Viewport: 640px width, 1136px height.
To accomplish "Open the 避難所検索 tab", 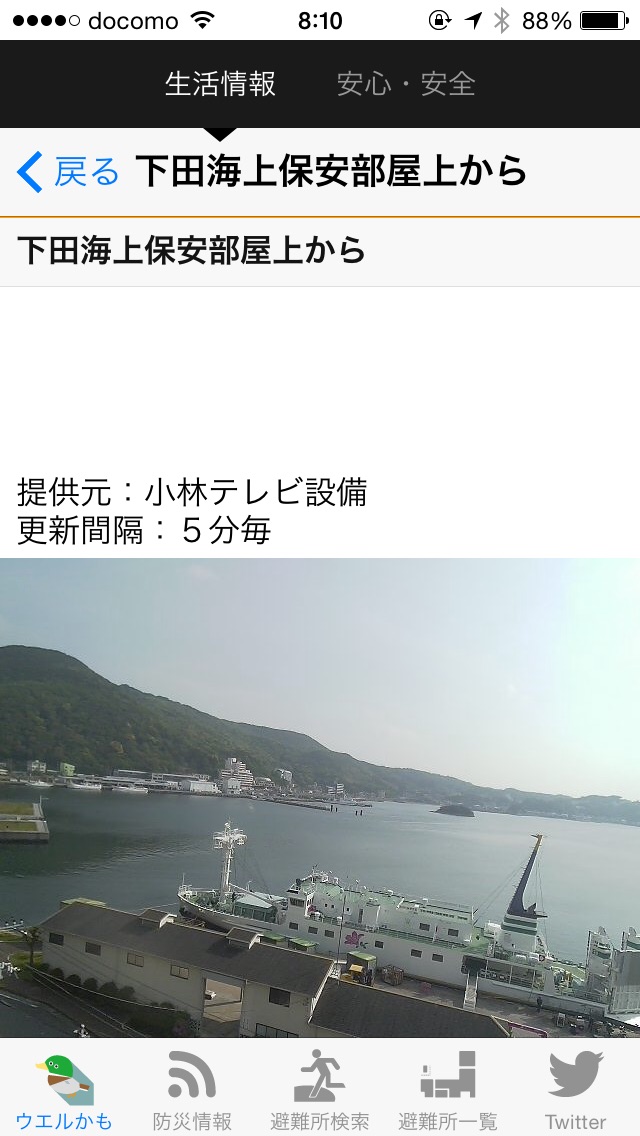I will (x=320, y=1090).
